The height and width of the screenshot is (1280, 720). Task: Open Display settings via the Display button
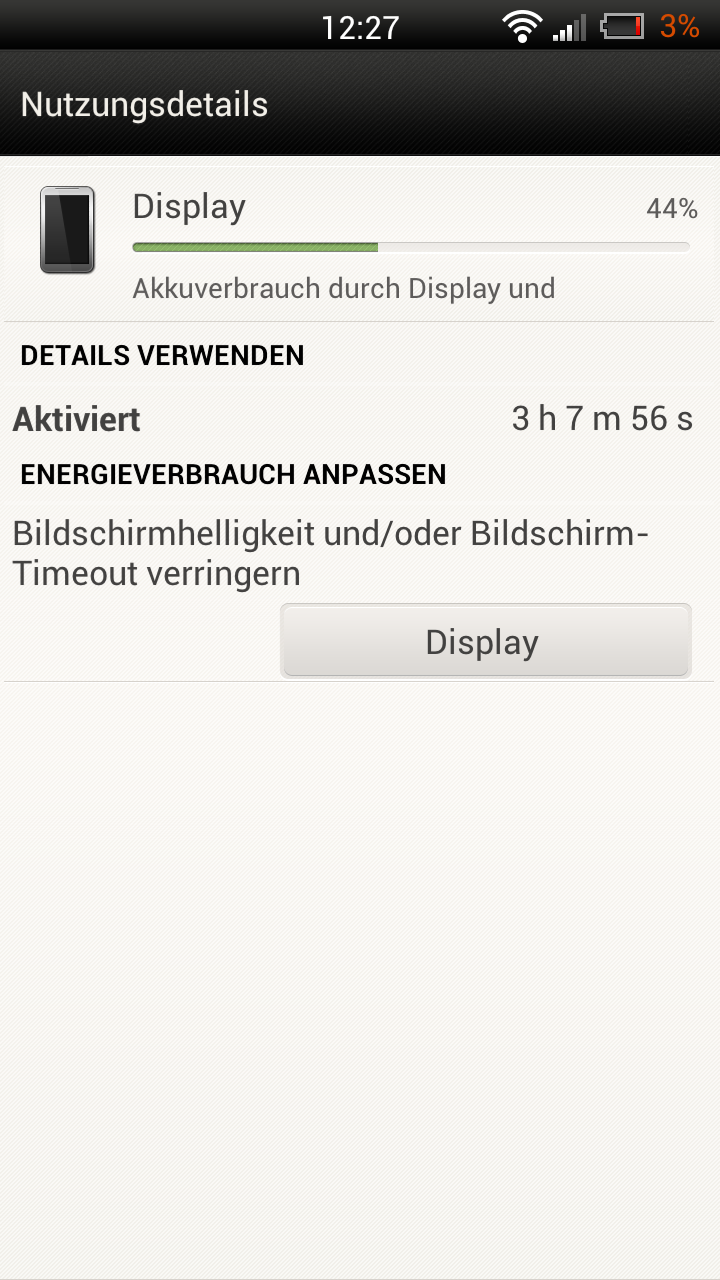[485, 641]
